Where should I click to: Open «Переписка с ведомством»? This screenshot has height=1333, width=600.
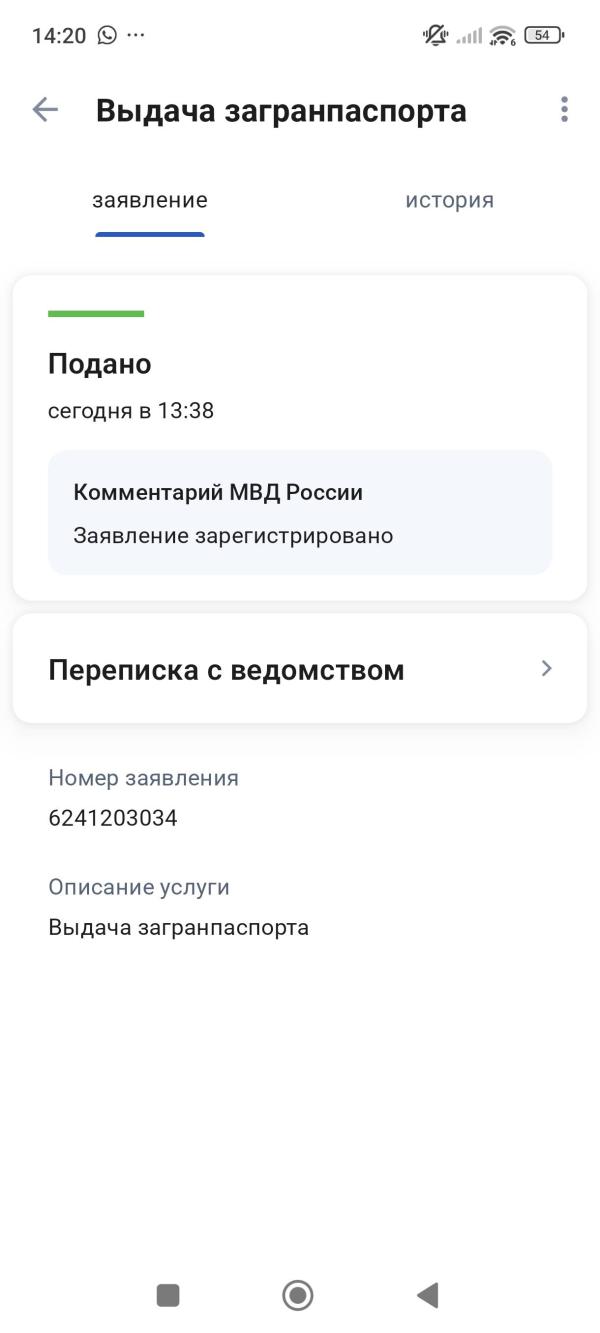(x=300, y=669)
